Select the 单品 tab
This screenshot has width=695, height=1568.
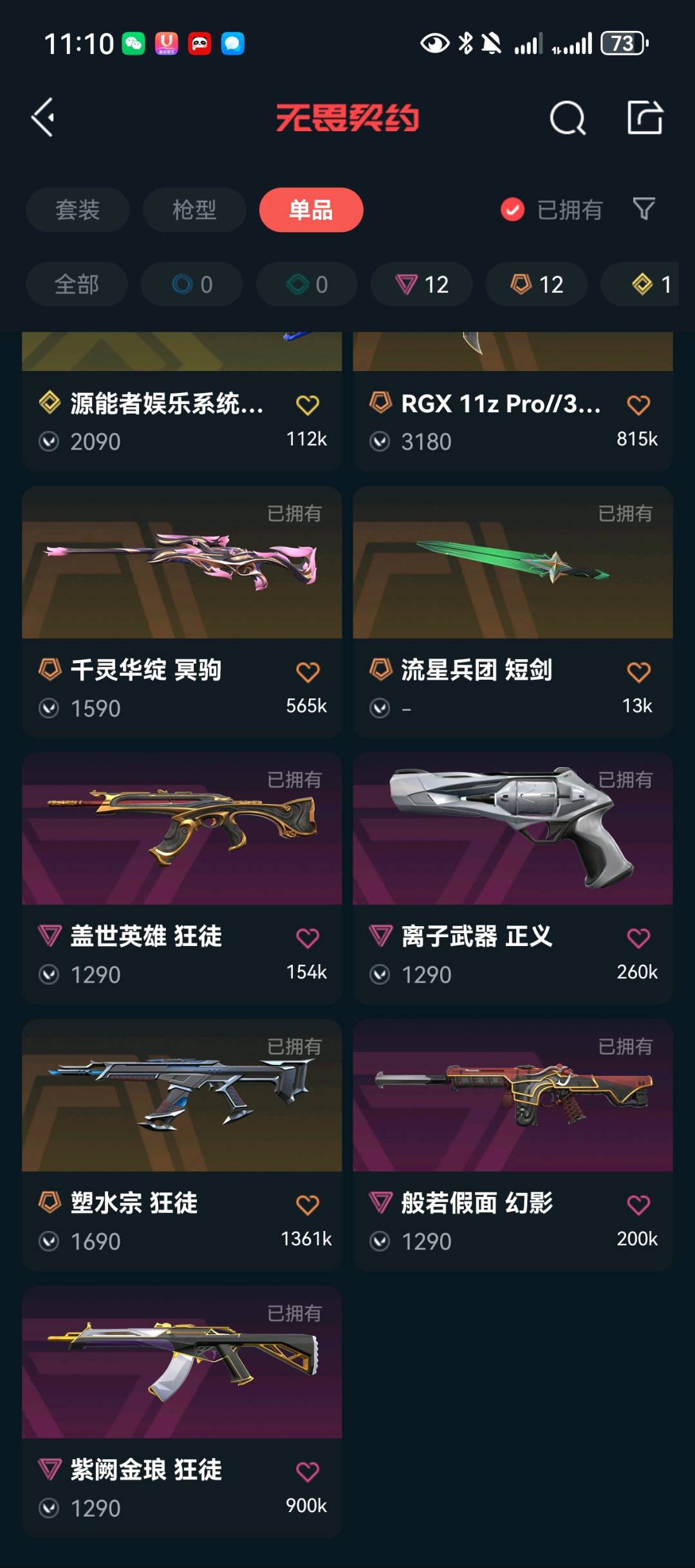311,210
